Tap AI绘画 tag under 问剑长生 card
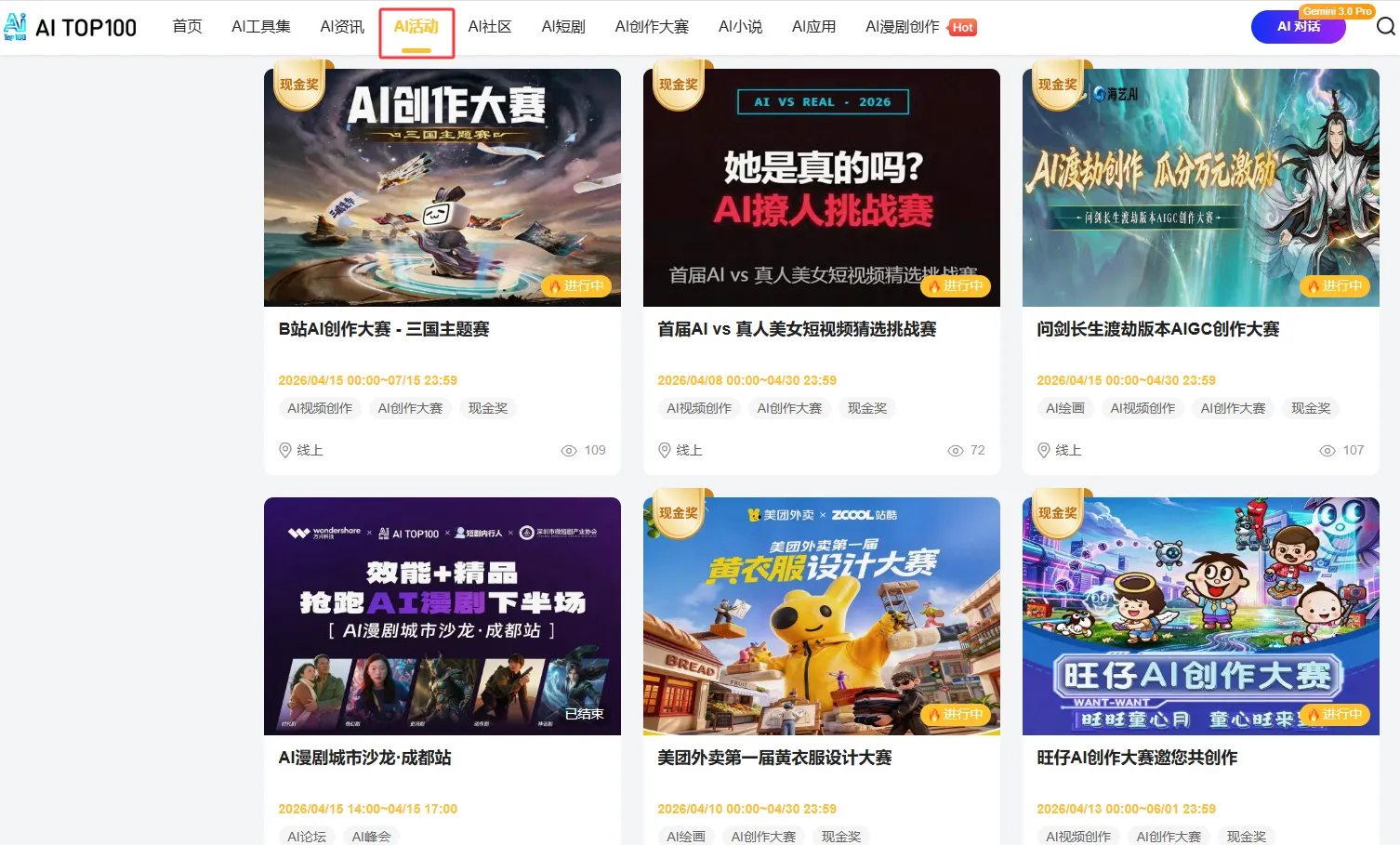The image size is (1400, 845). 1064,408
